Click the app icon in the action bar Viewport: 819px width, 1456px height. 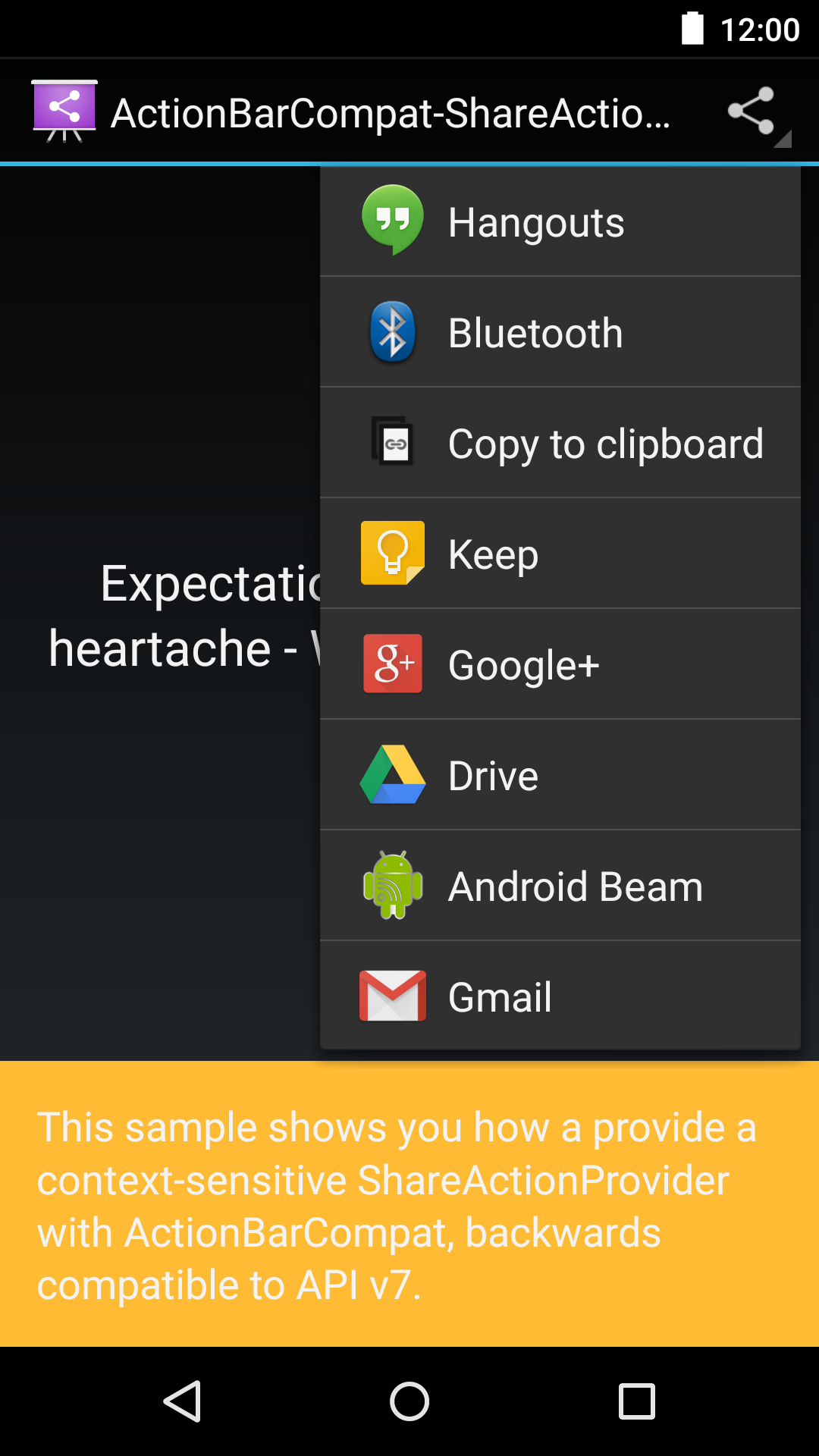pos(64,109)
